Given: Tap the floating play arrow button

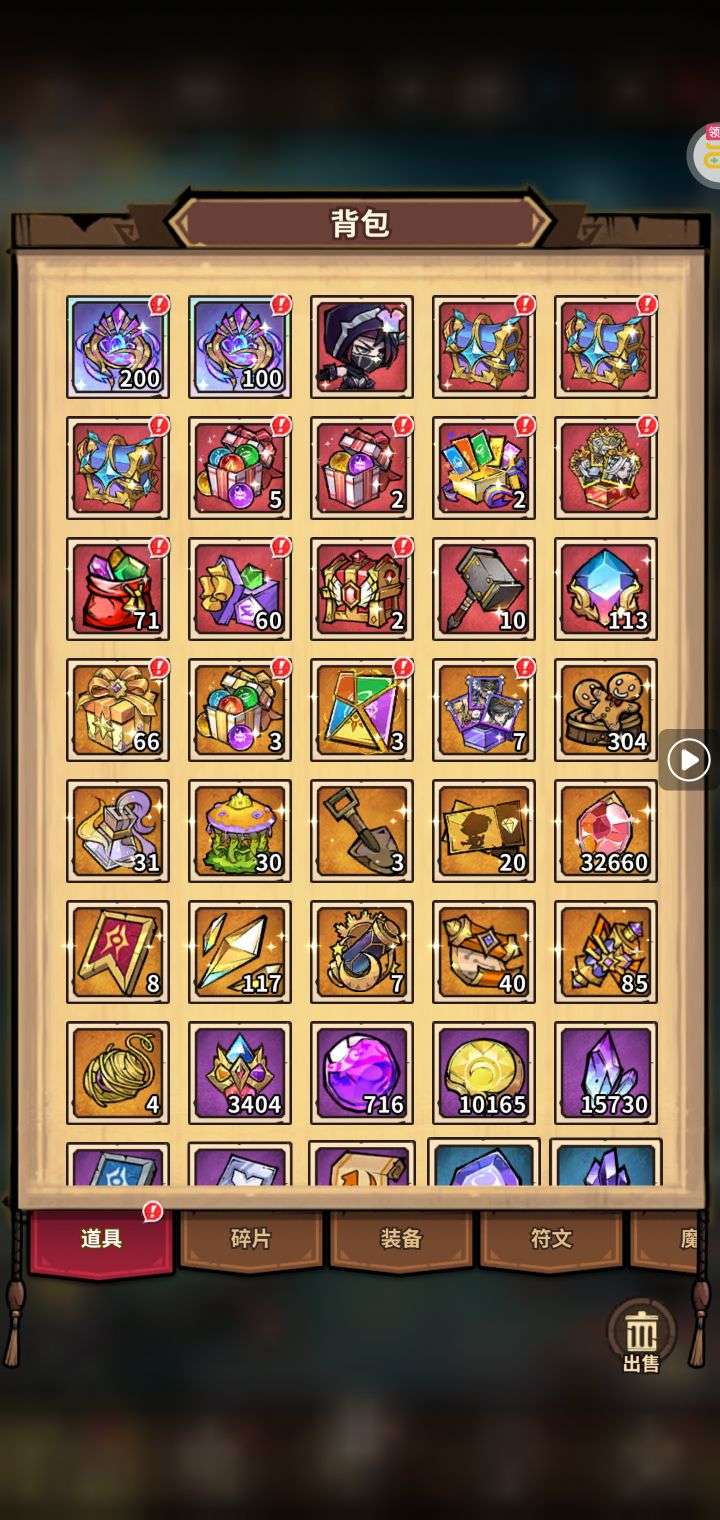Looking at the screenshot, I should click(x=688, y=761).
